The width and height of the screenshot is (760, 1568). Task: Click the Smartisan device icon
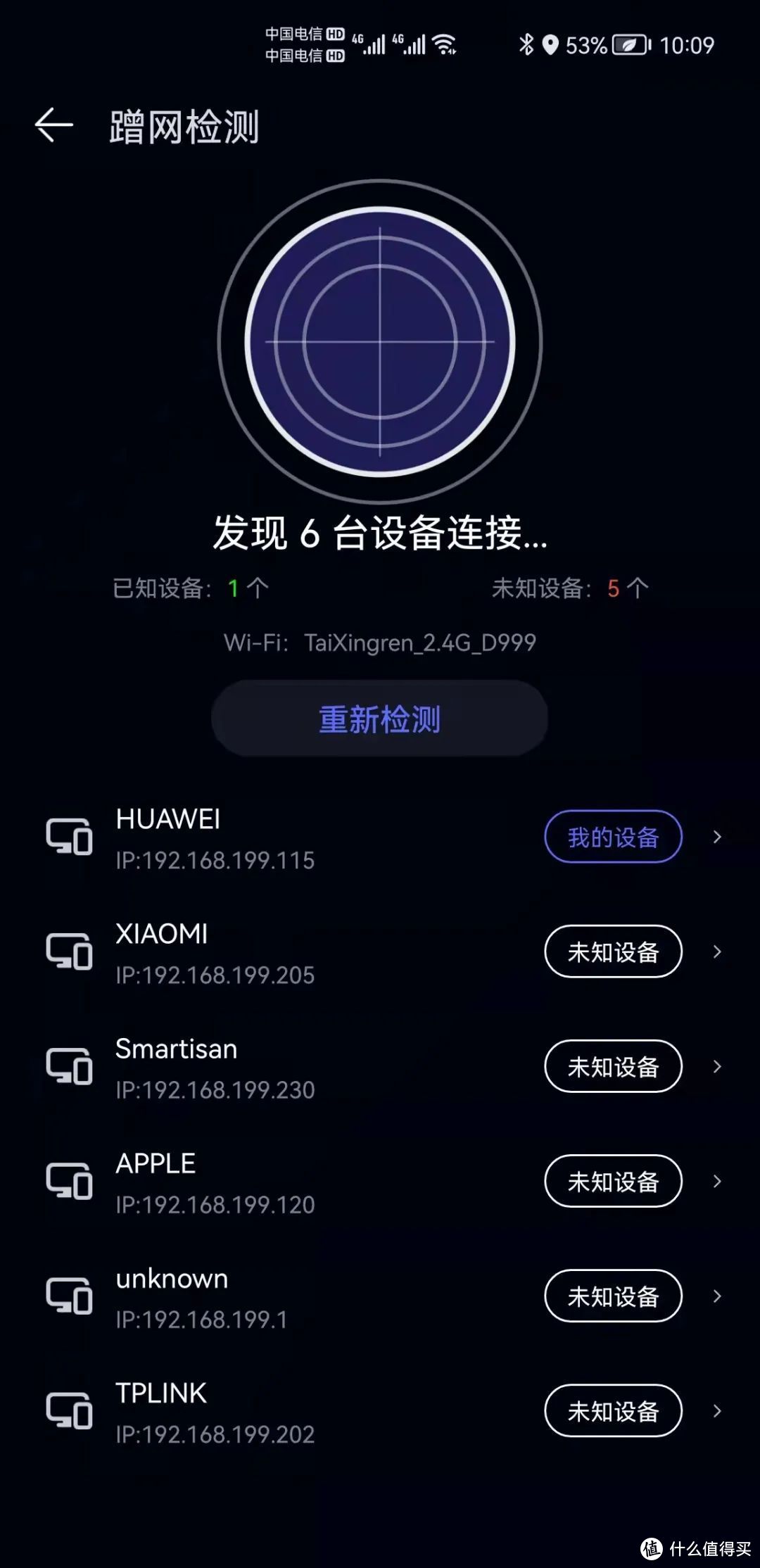tap(68, 1066)
